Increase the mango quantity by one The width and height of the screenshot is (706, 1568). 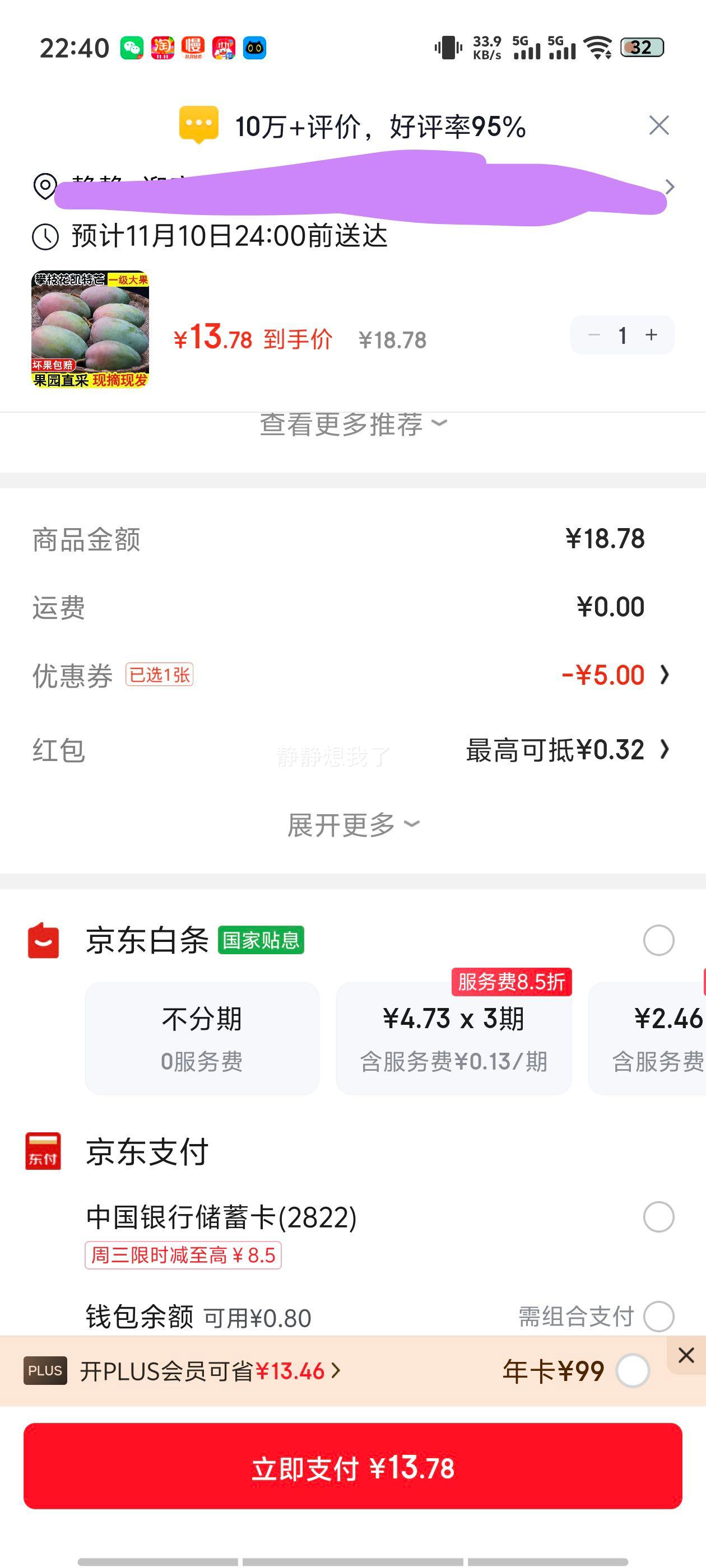(651, 335)
